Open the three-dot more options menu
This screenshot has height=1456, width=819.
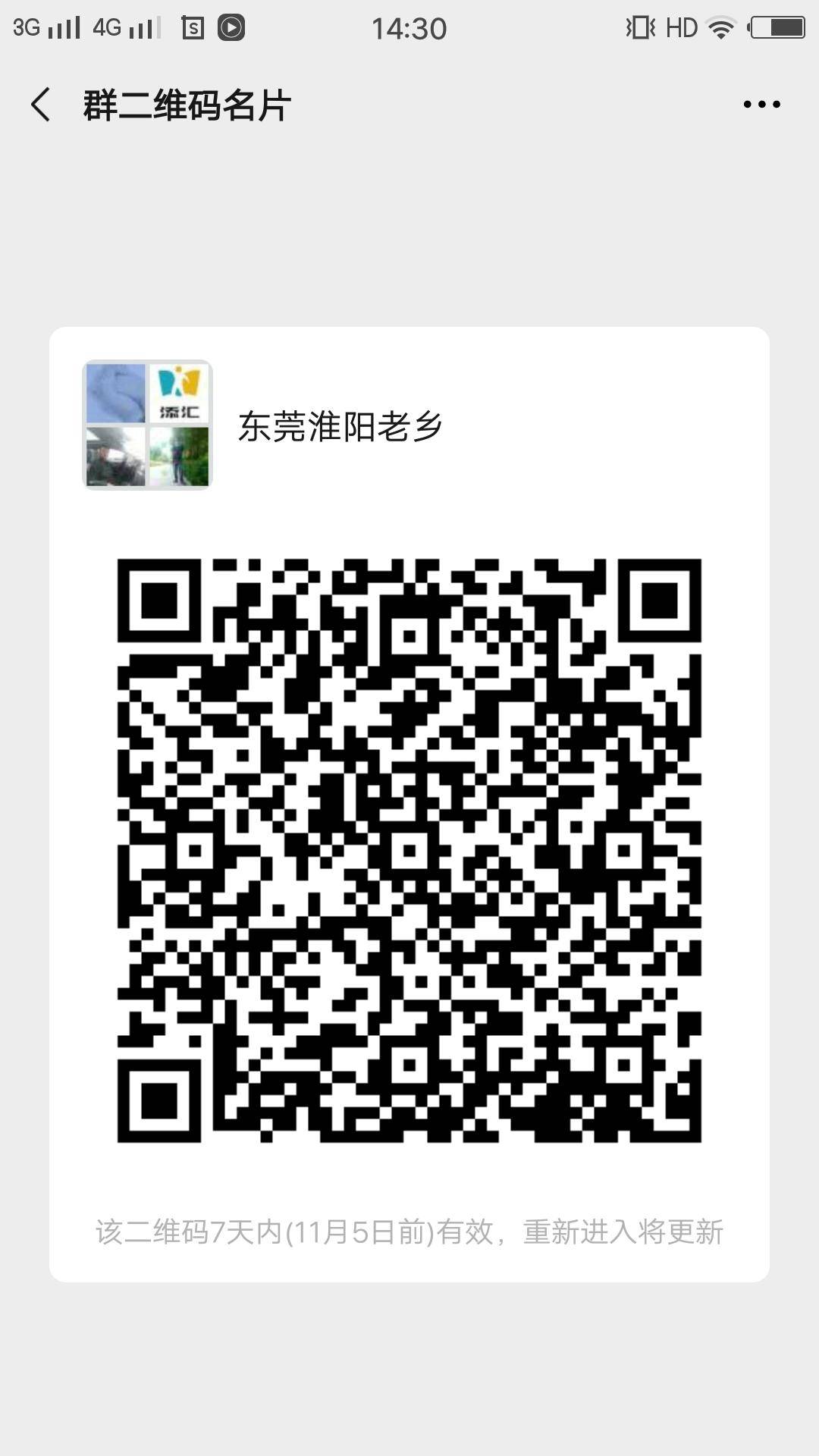click(x=761, y=105)
